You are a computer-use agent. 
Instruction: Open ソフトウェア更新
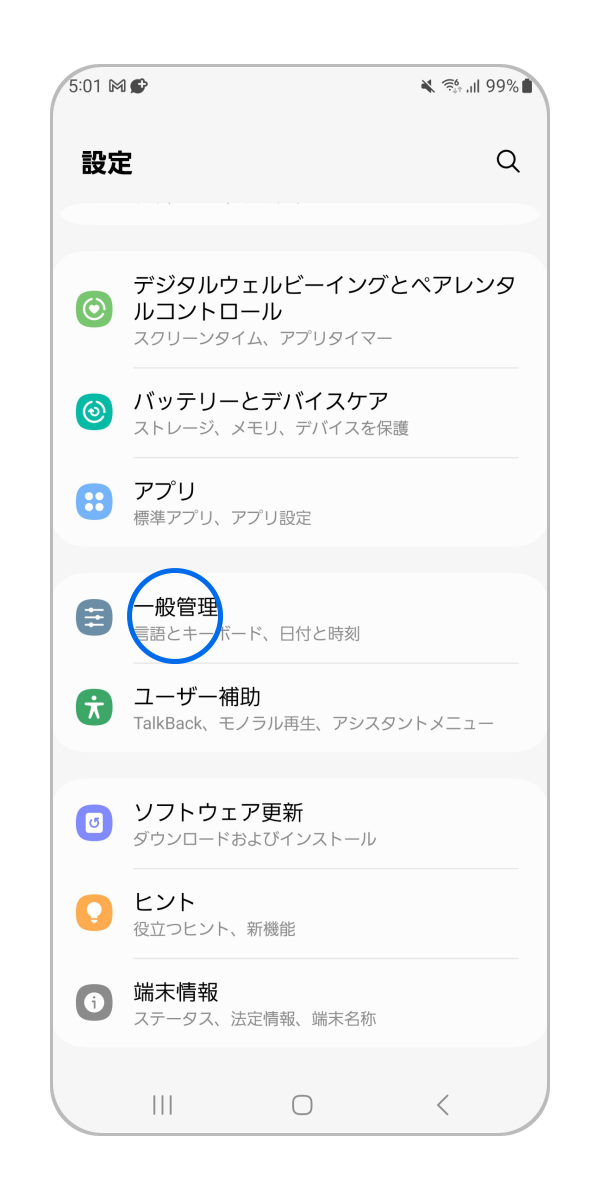pyautogui.click(x=300, y=823)
